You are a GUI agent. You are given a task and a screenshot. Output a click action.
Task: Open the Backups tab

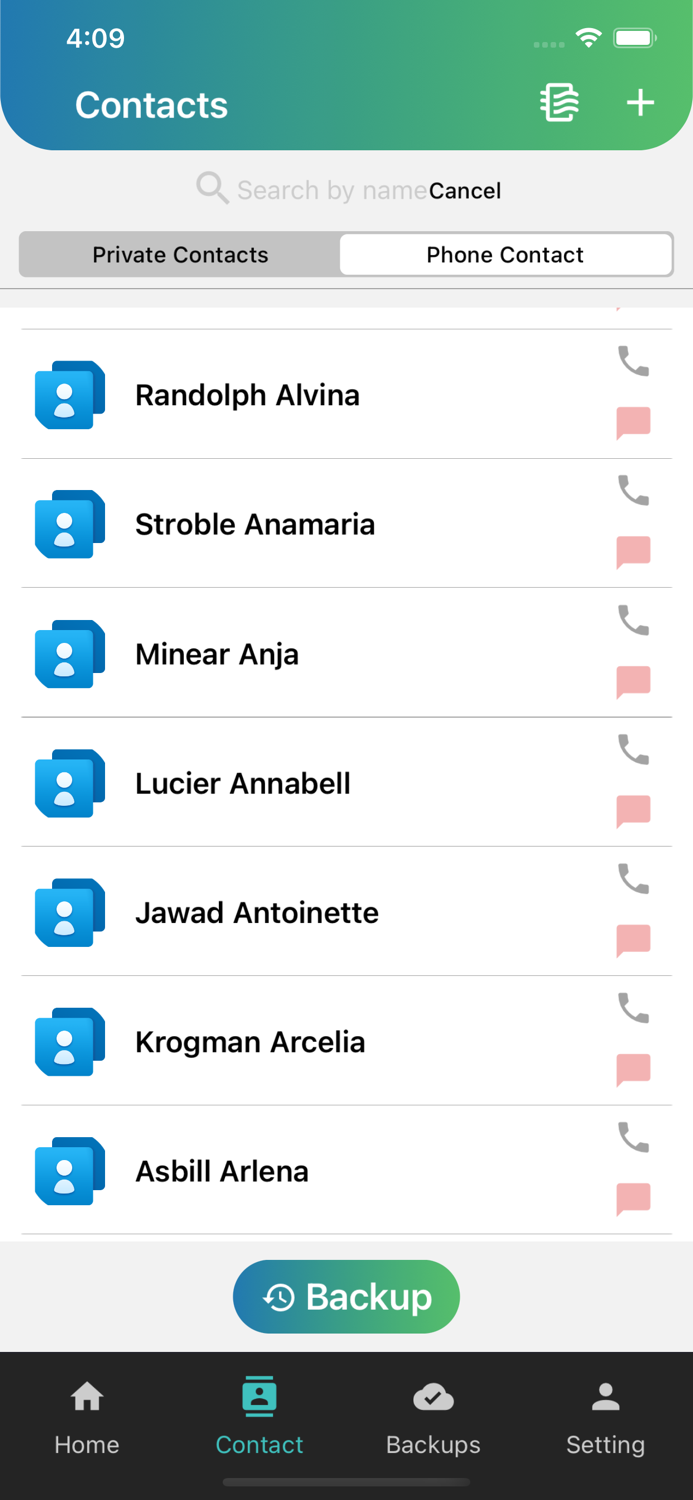tap(433, 1418)
